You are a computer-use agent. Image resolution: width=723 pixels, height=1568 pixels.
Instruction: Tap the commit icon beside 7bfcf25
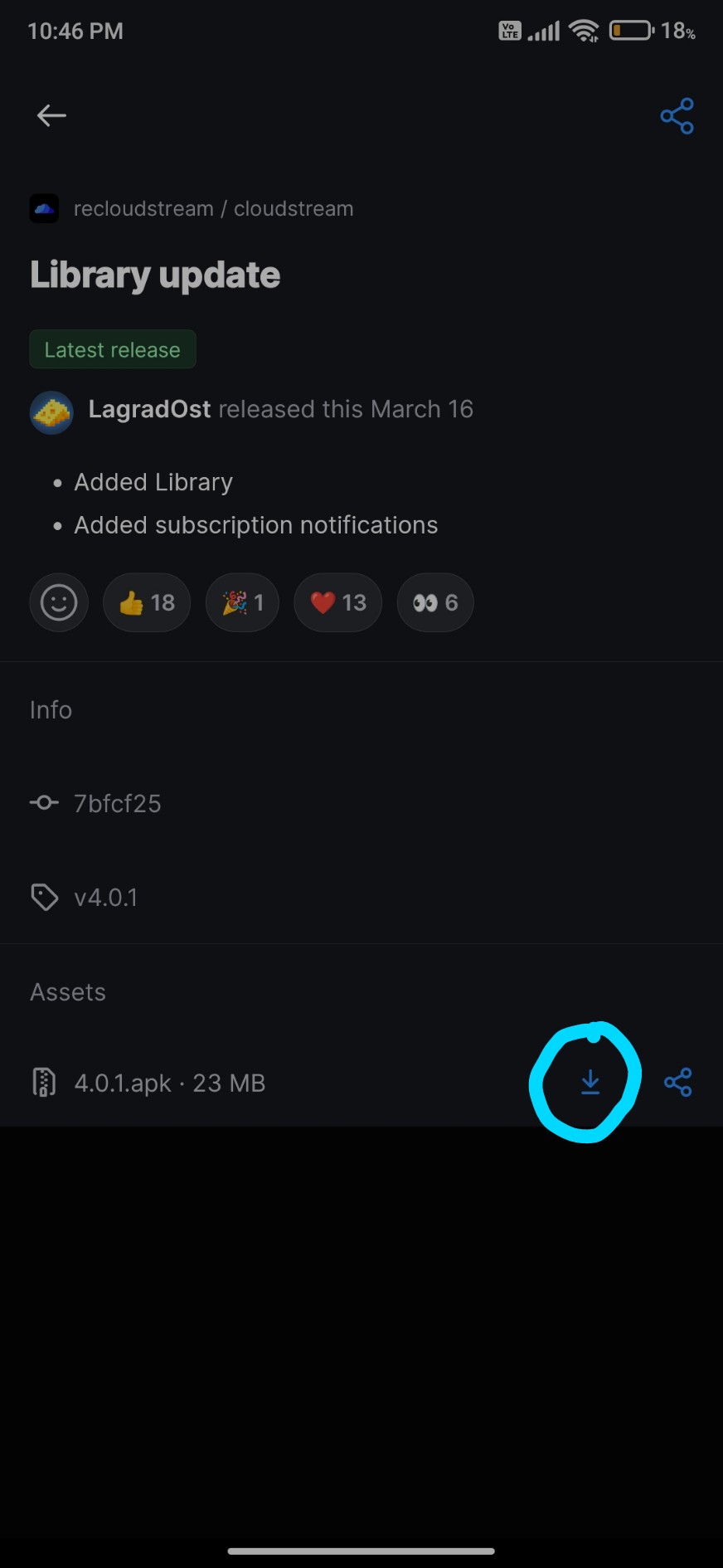43,802
